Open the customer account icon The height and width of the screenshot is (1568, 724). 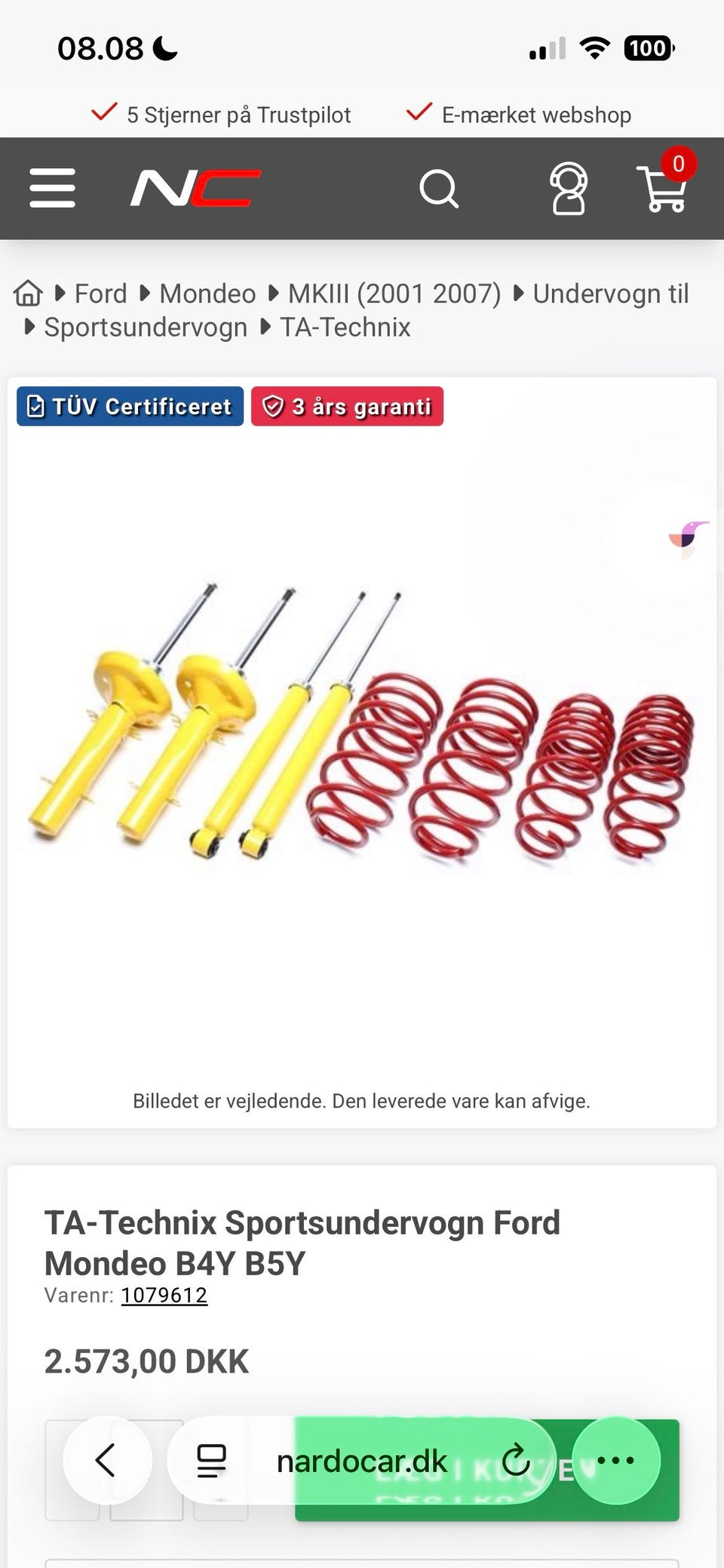(569, 189)
